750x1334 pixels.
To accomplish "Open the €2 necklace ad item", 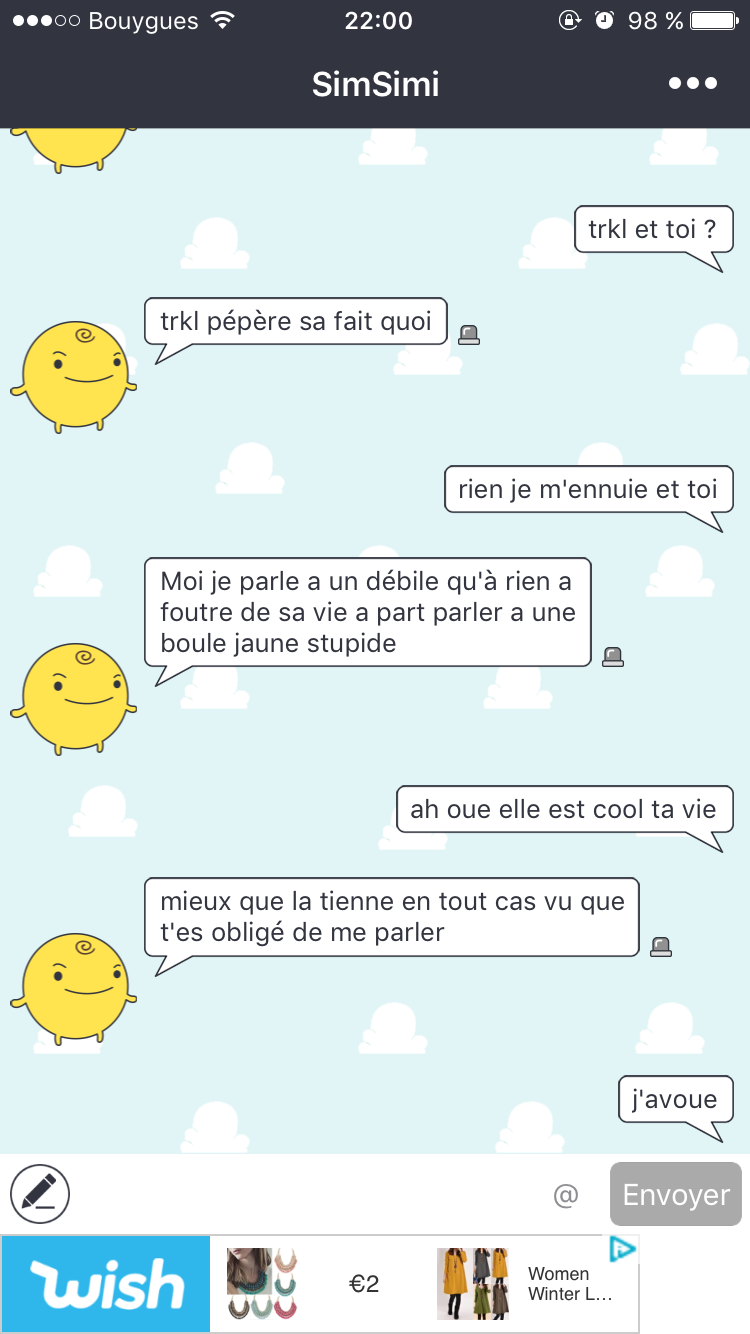I will pos(305,1284).
